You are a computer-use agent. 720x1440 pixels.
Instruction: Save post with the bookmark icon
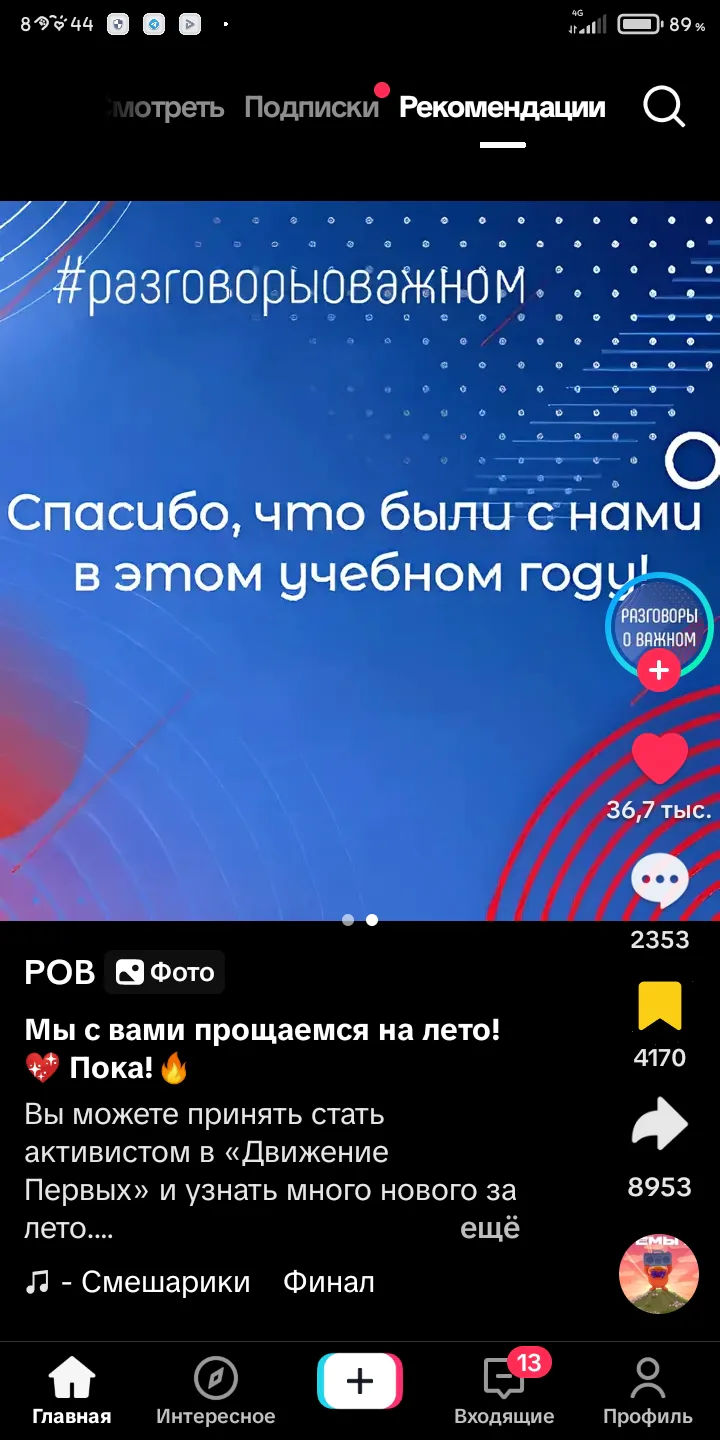[660, 1006]
